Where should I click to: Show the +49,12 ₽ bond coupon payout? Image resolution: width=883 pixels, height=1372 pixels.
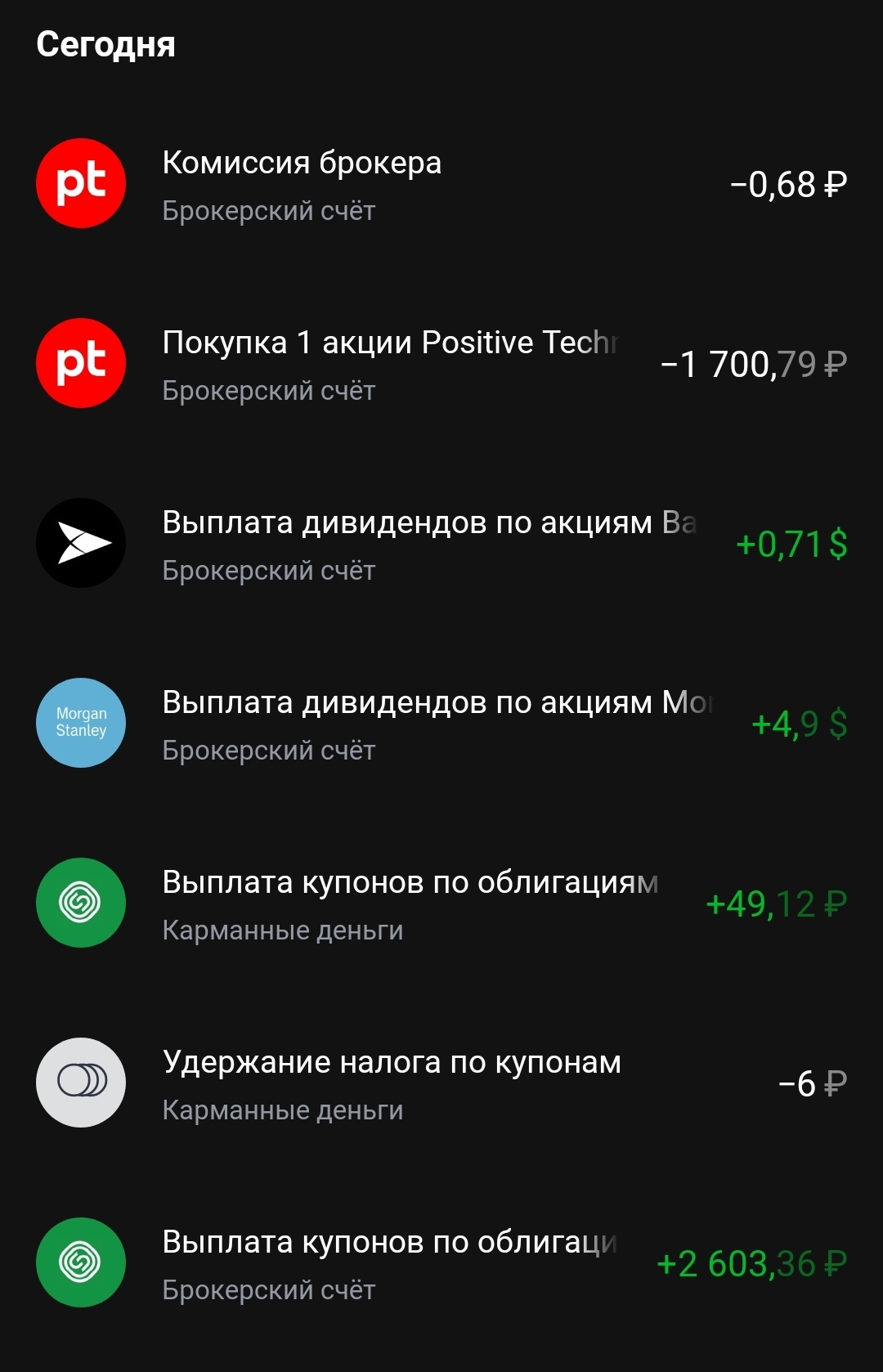pyautogui.click(x=441, y=903)
